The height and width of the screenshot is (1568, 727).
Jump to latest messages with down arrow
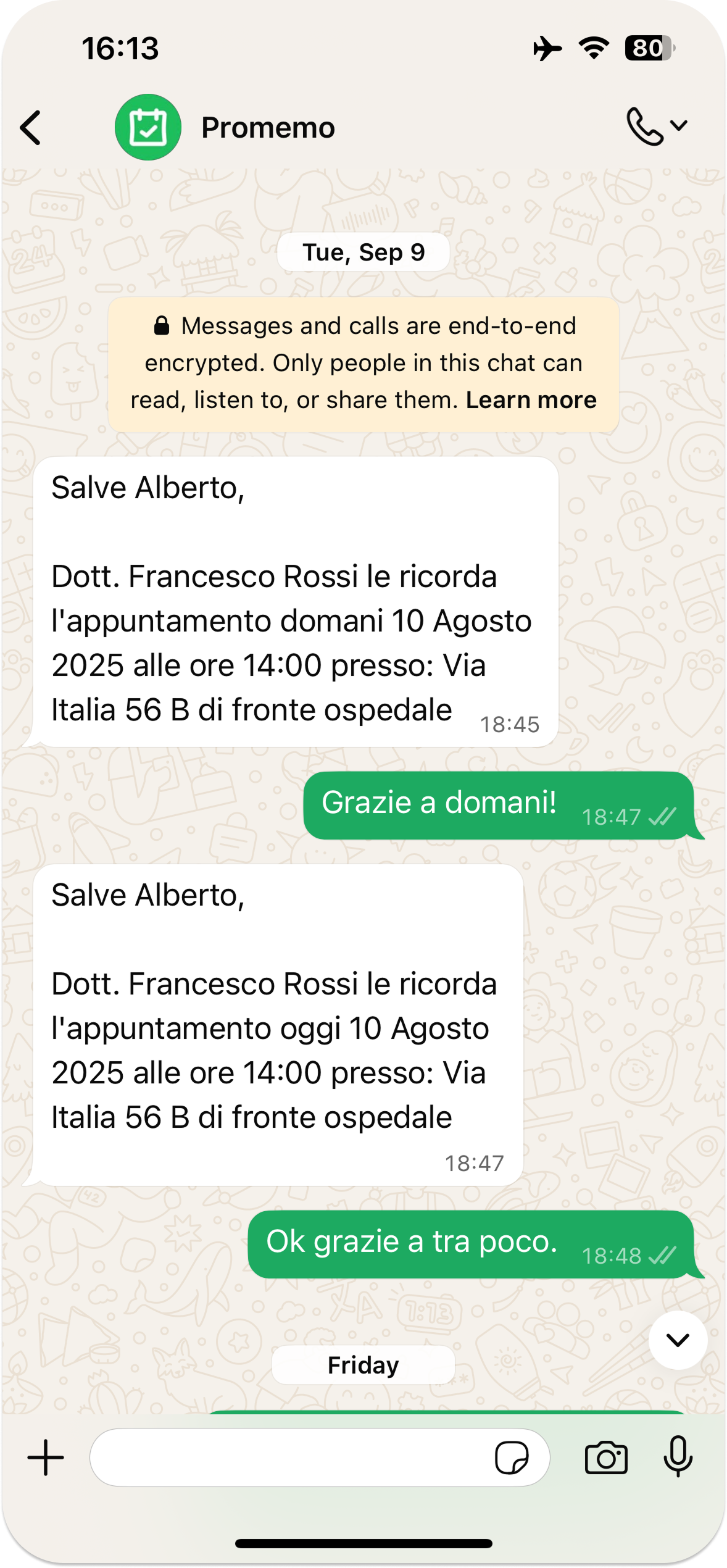click(x=678, y=1340)
